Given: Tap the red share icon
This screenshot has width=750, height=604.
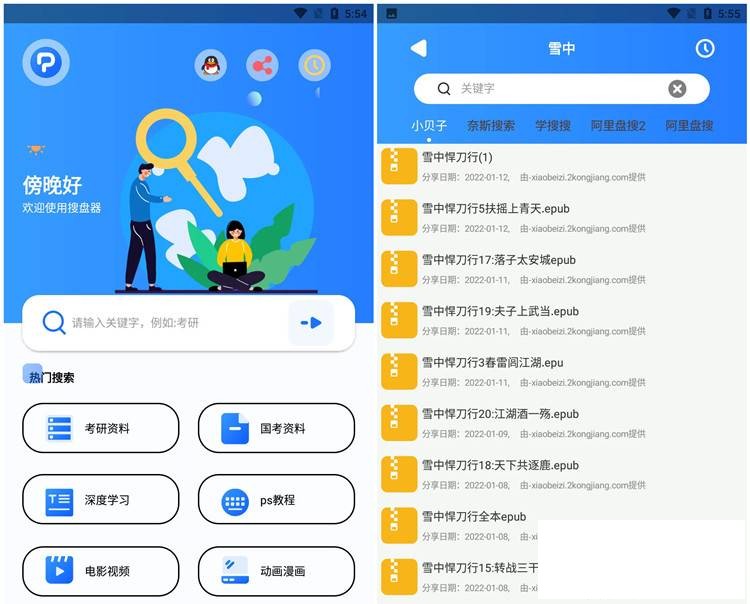Looking at the screenshot, I should pyautogui.click(x=263, y=66).
